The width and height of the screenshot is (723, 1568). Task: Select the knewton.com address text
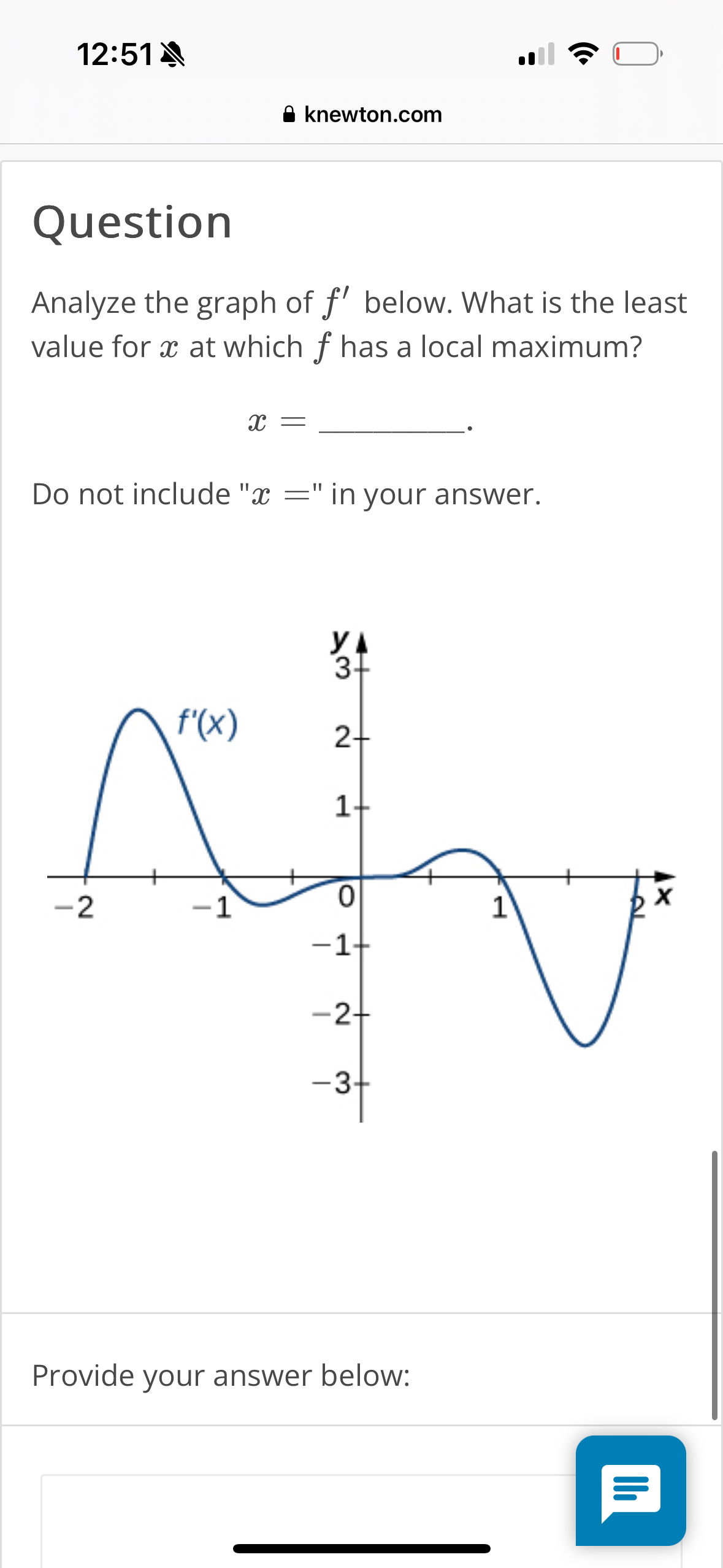[x=372, y=114]
